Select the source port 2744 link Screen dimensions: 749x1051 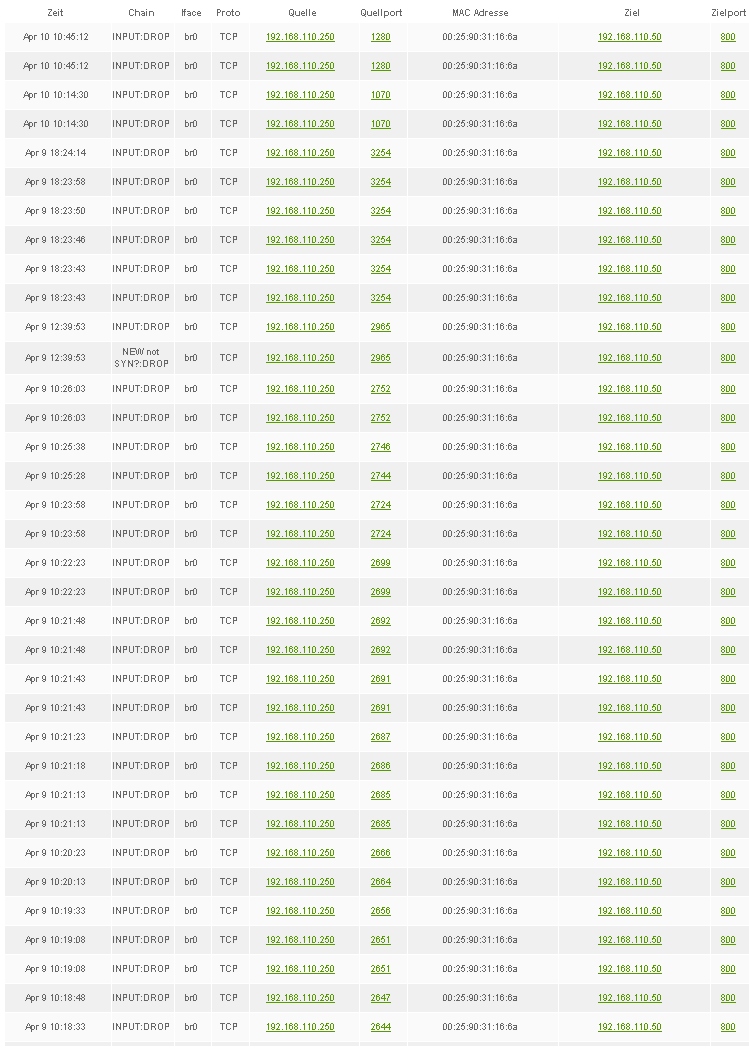point(380,476)
